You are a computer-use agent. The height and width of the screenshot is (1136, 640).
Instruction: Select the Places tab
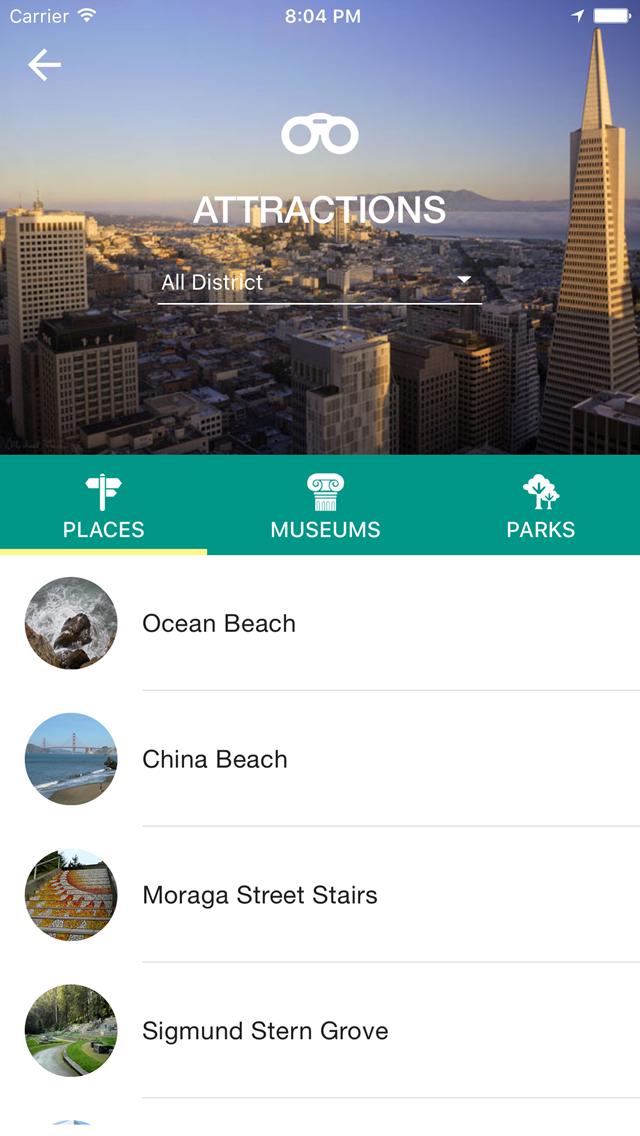pyautogui.click(x=104, y=507)
